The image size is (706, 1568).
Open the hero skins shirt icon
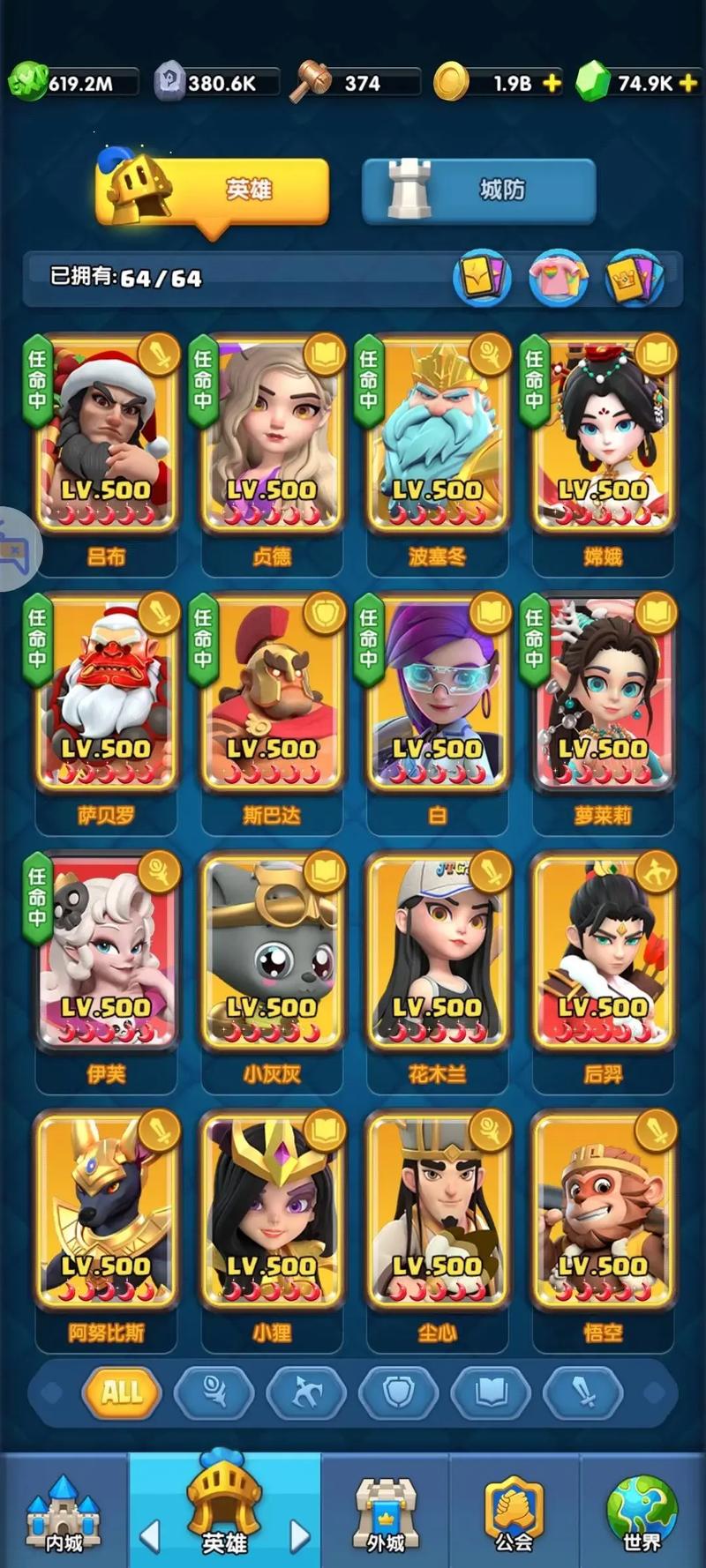click(x=558, y=279)
